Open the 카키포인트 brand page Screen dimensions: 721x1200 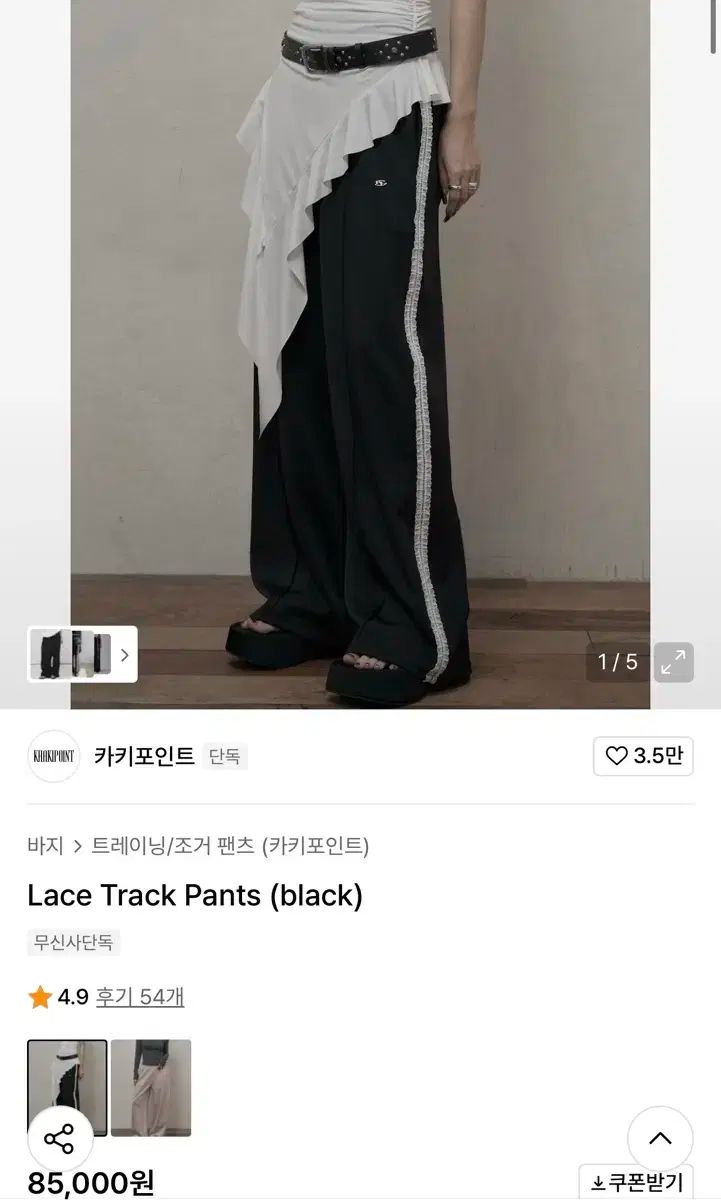click(x=144, y=757)
